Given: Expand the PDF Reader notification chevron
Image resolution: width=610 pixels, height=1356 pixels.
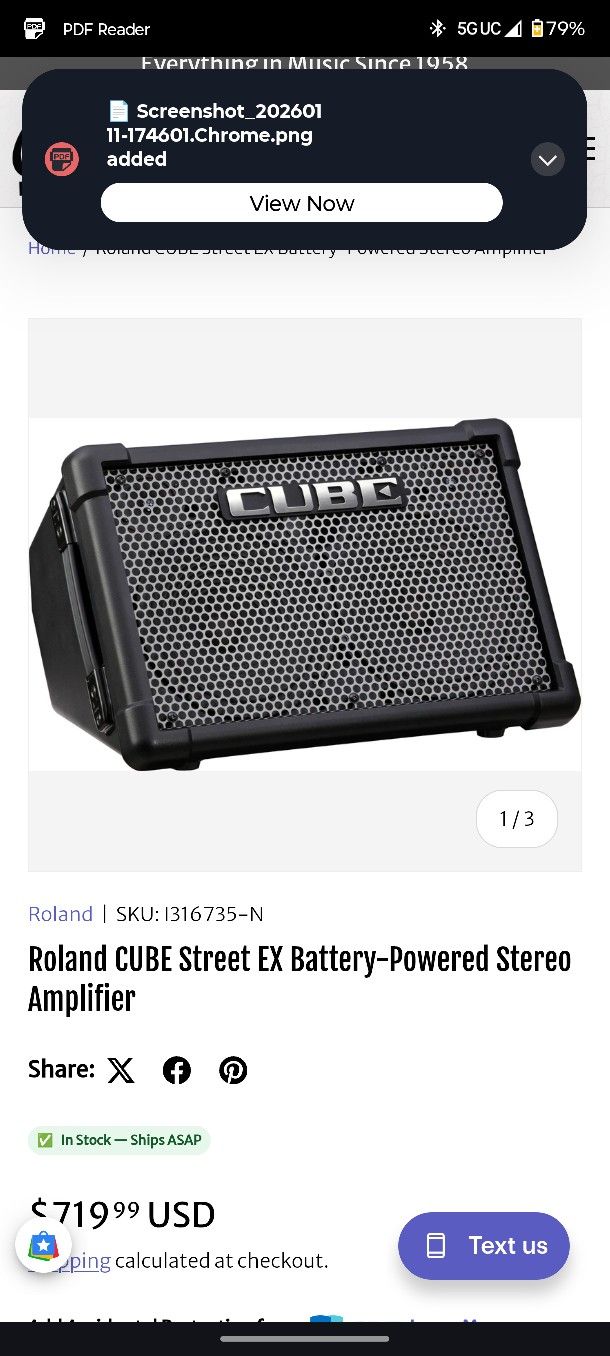Looking at the screenshot, I should 547,159.
